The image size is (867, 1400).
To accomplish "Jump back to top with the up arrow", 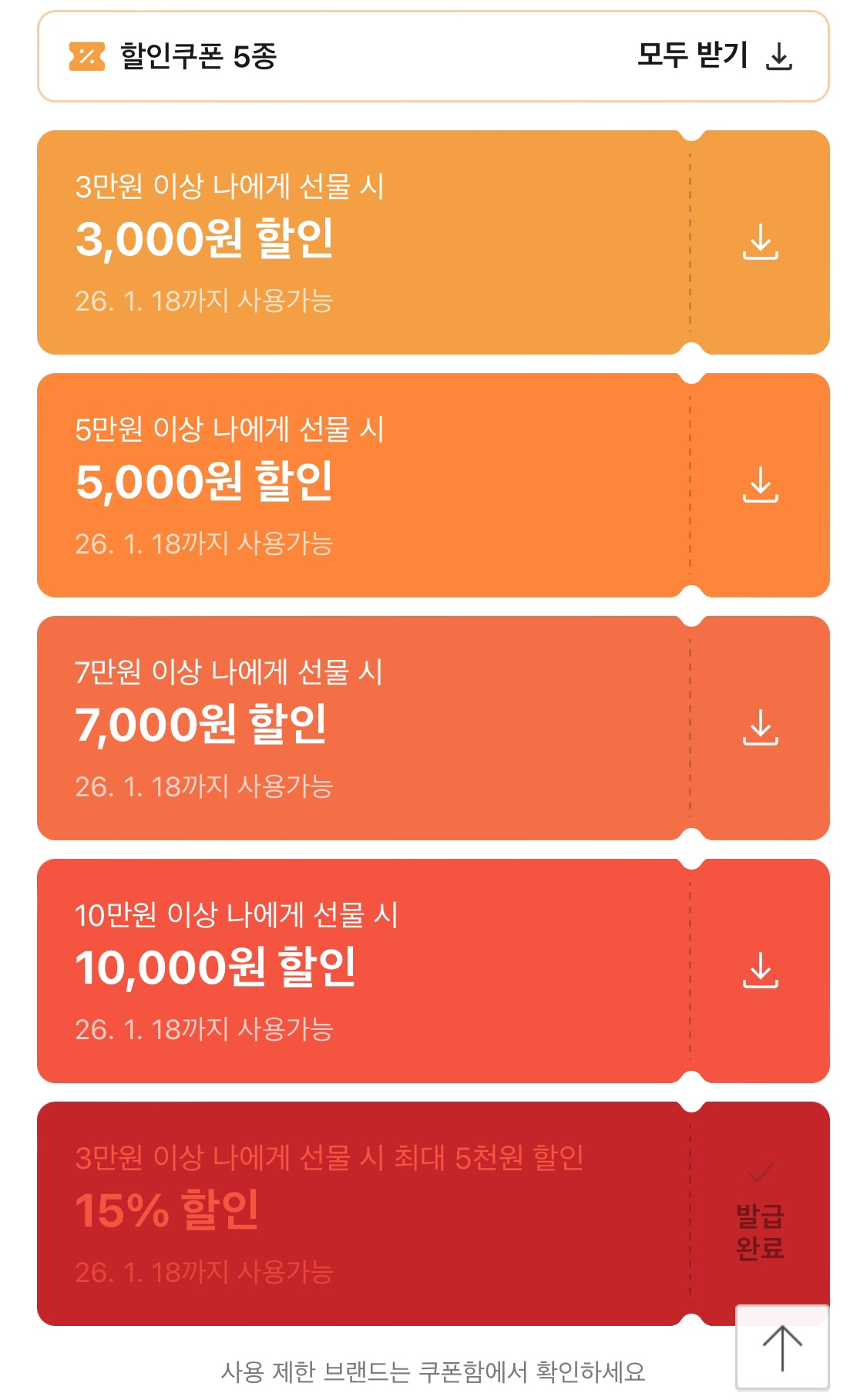I will pos(781,1347).
